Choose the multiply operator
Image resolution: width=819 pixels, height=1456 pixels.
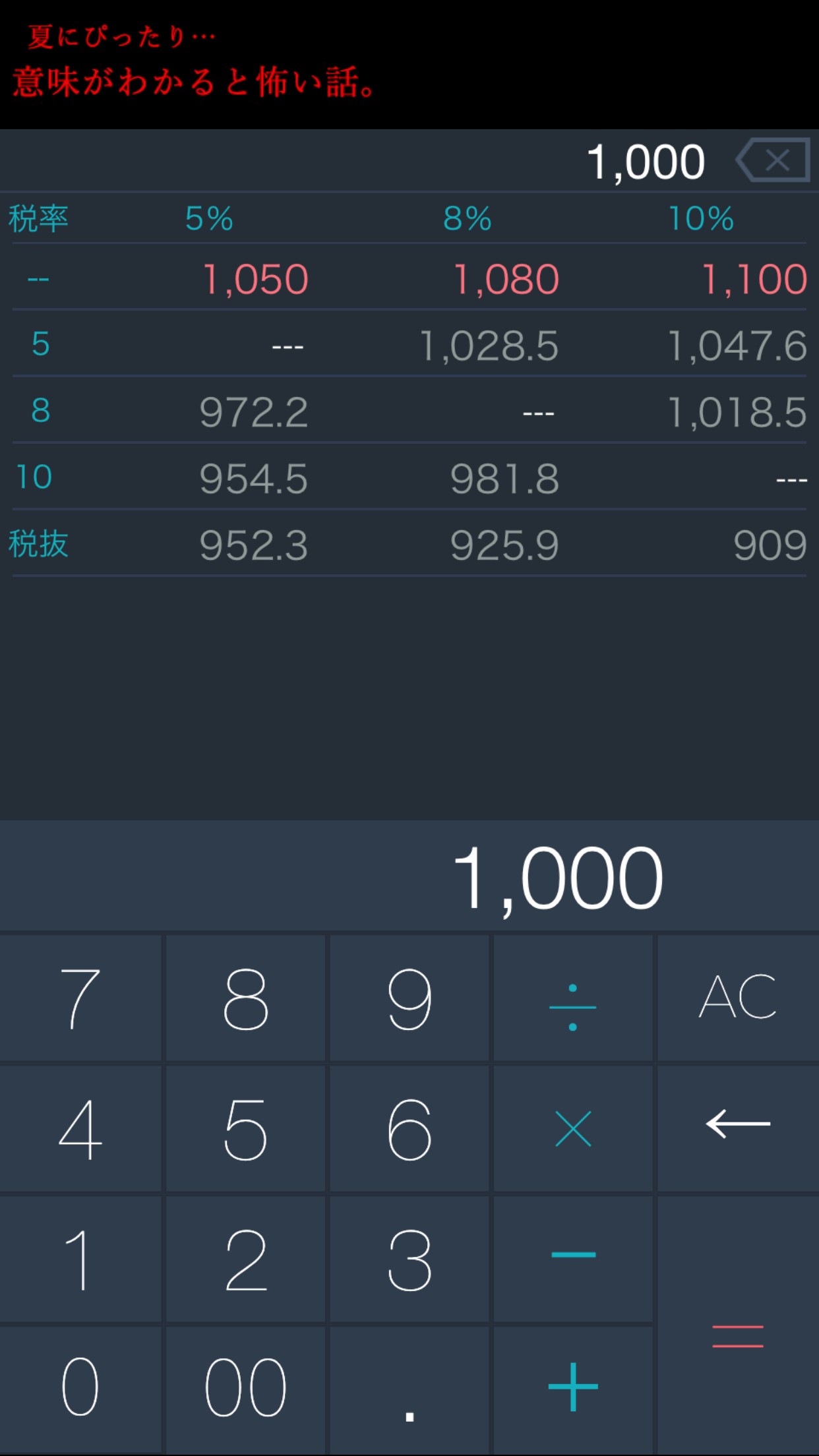coord(572,1127)
